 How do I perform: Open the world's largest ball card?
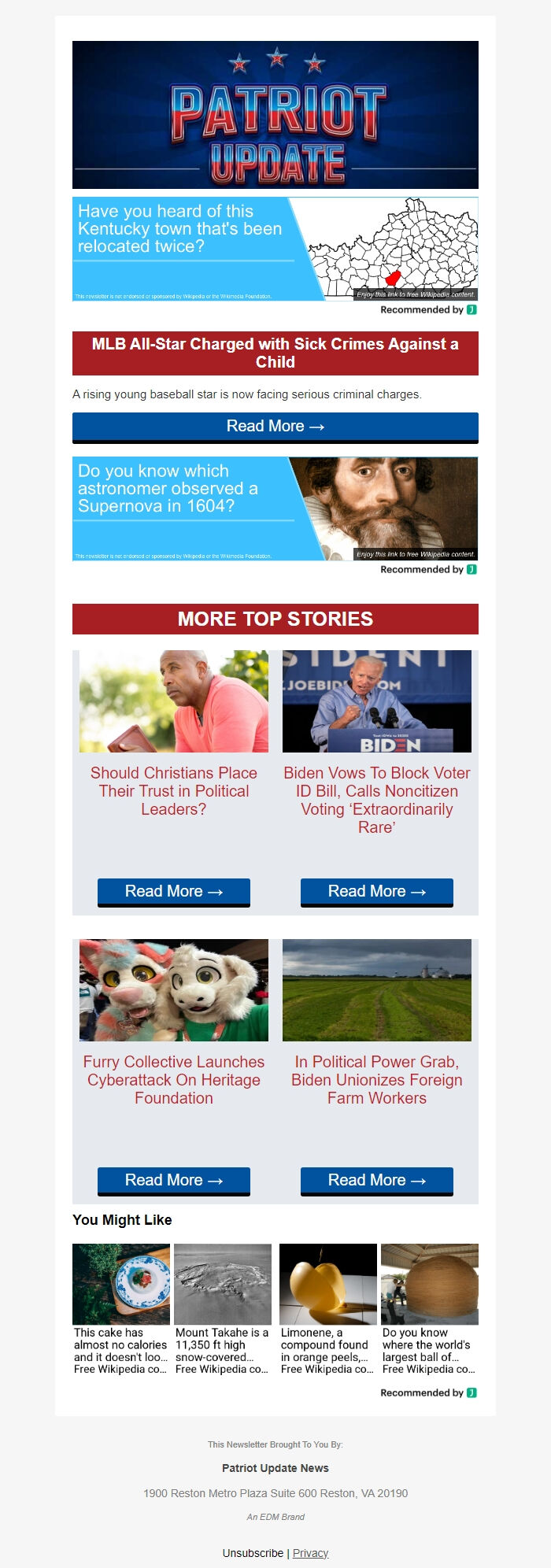coord(429,1309)
